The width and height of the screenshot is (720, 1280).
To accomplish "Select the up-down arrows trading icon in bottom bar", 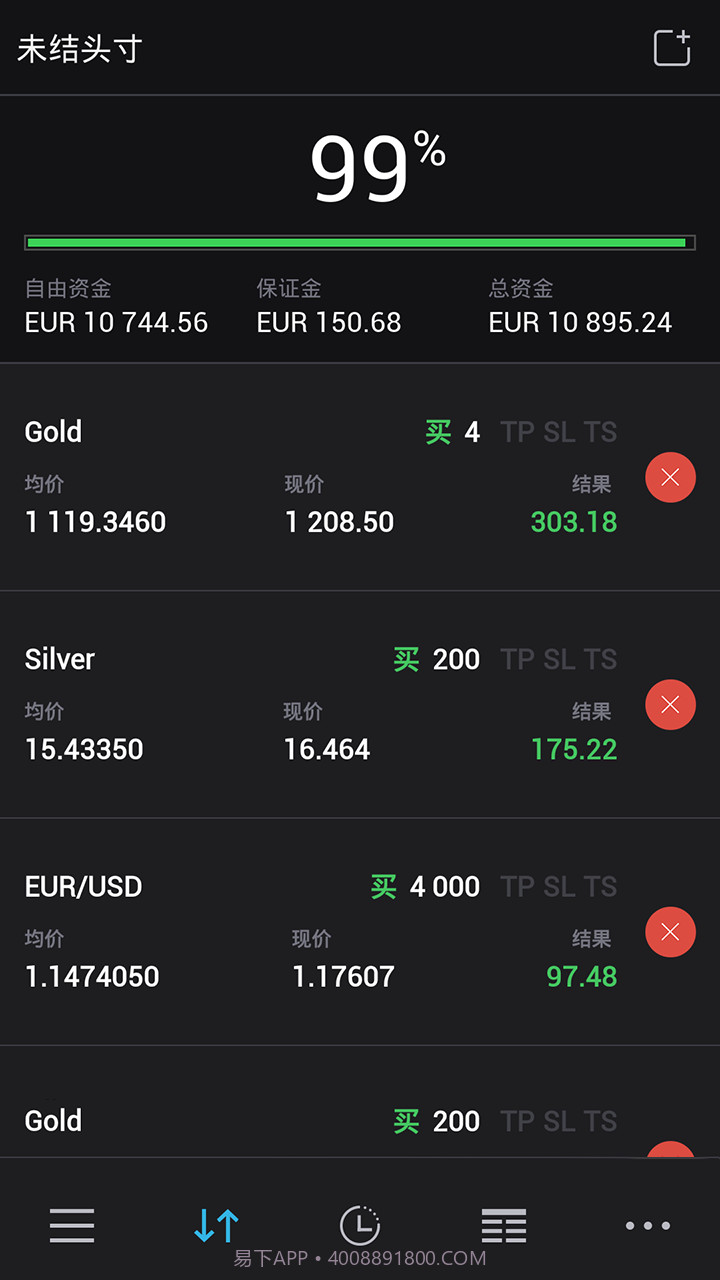I will pos(216,1225).
